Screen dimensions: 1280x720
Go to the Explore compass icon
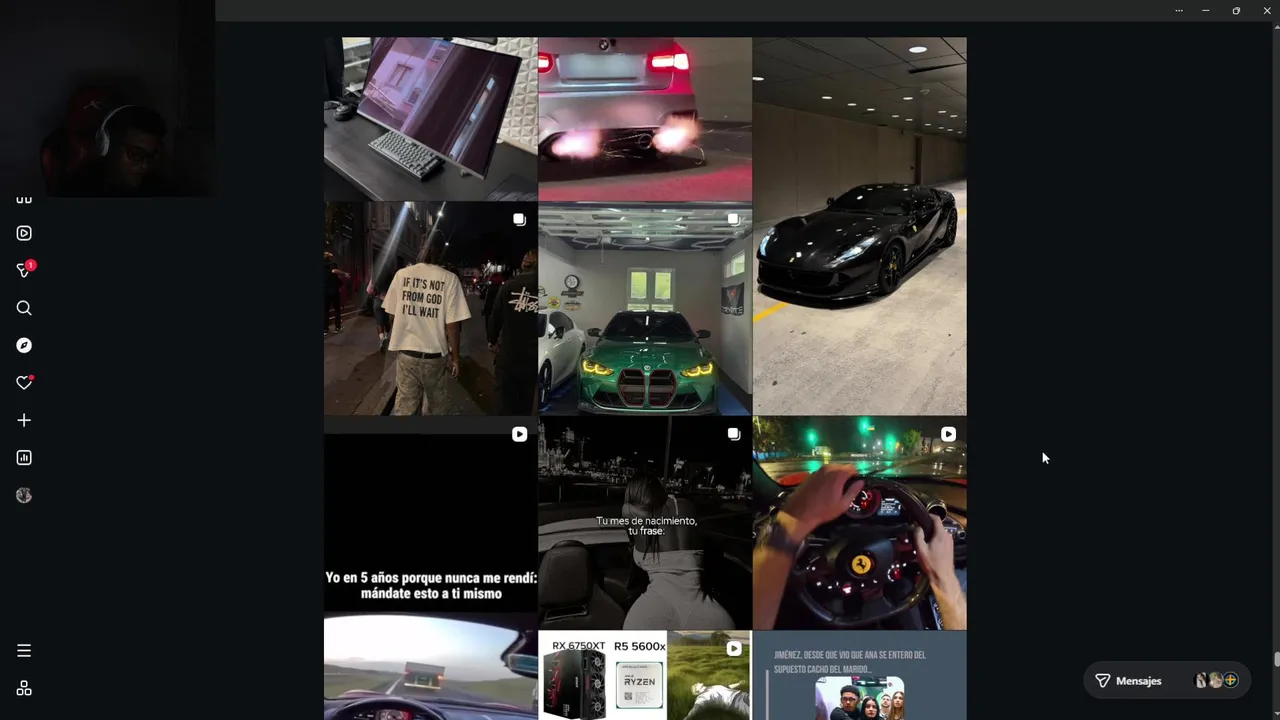(x=24, y=345)
